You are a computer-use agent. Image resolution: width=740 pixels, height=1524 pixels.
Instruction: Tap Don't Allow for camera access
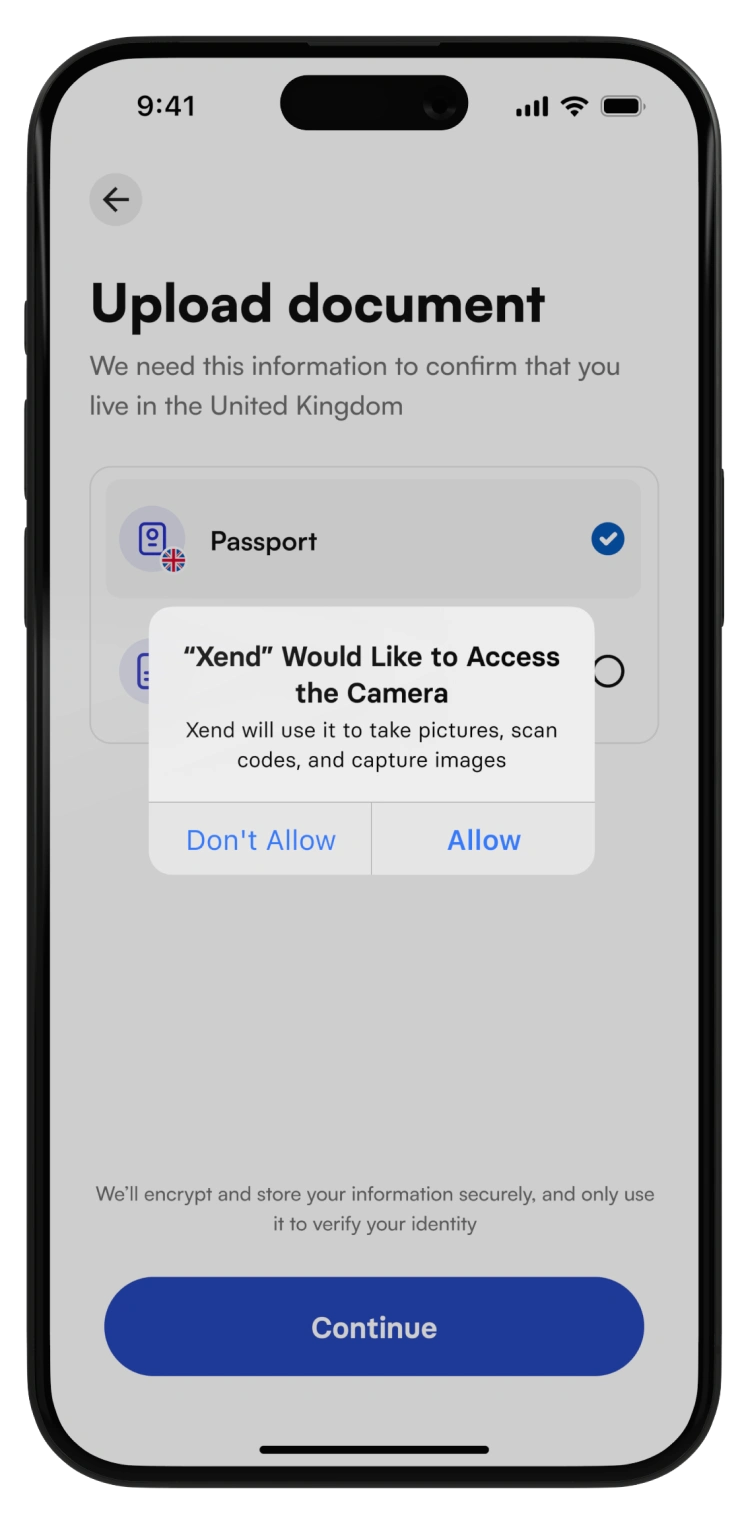[261, 840]
